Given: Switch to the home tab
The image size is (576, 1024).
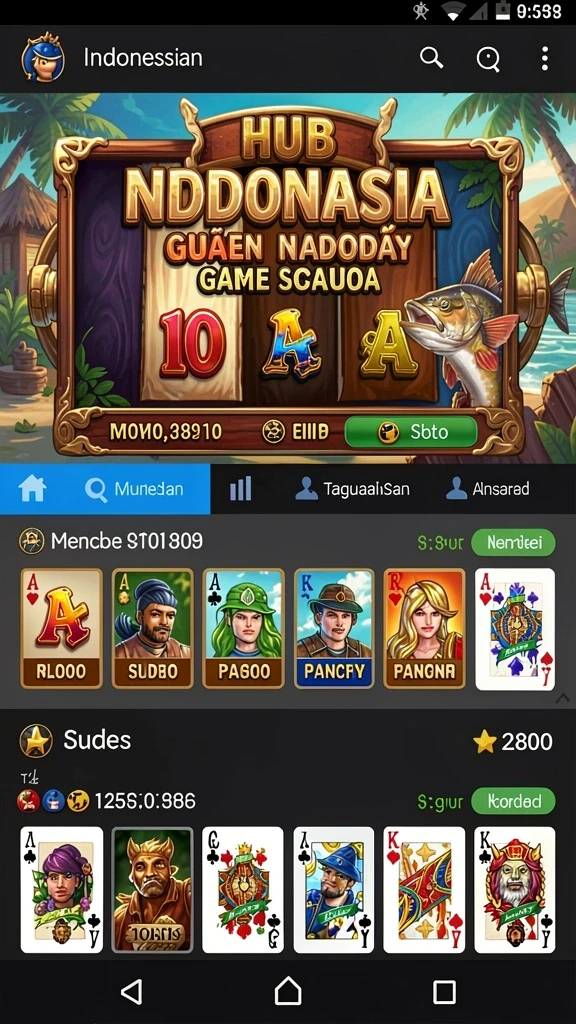Looking at the screenshot, I should click(33, 488).
